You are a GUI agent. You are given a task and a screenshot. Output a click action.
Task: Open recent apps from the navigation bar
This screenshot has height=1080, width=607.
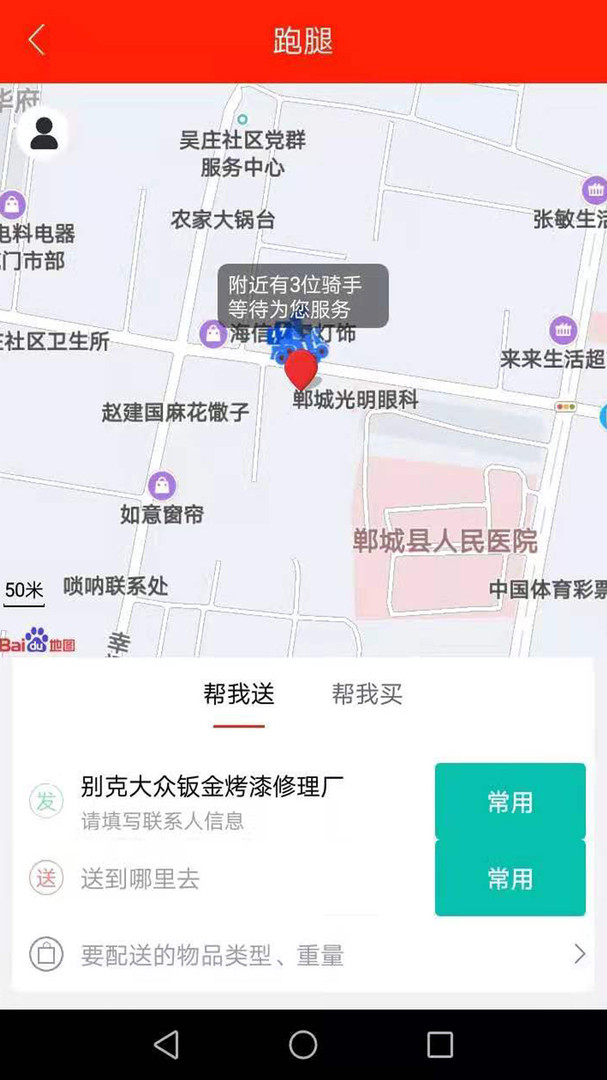click(440, 1044)
